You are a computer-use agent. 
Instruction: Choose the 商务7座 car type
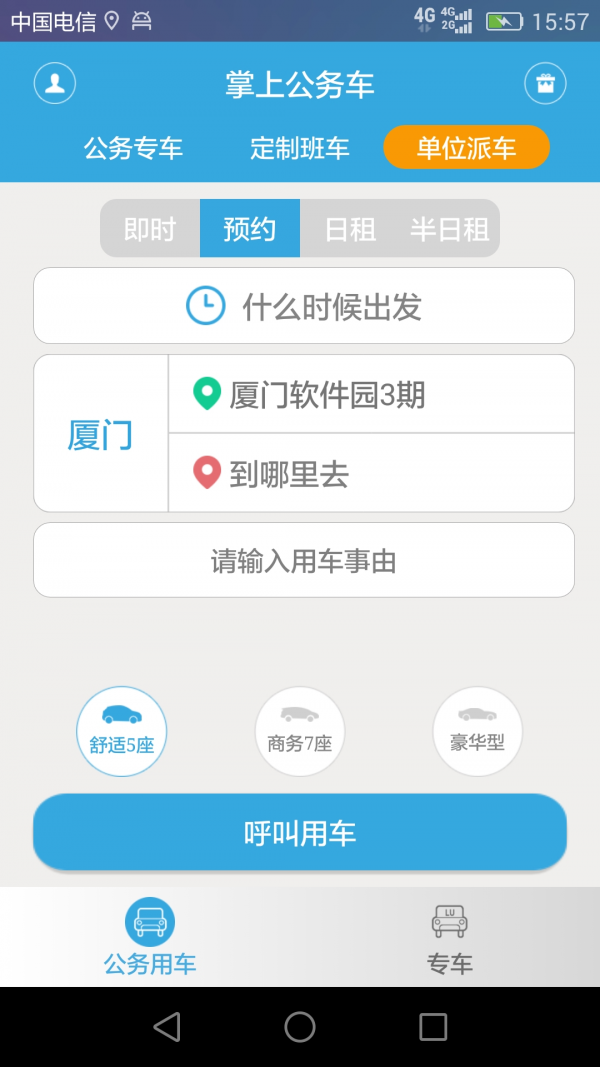(x=300, y=731)
